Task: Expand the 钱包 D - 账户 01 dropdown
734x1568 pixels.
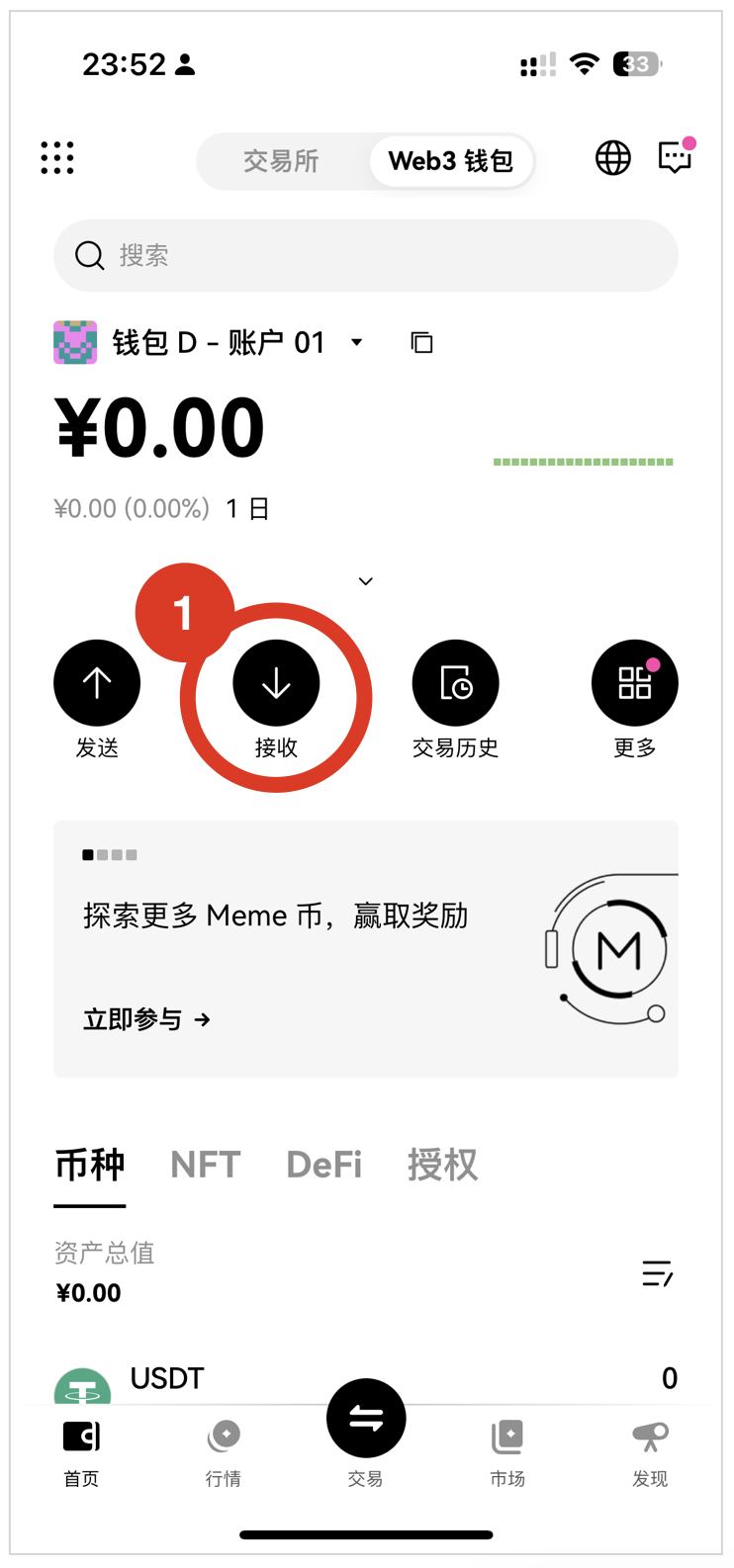Action: pos(357,343)
